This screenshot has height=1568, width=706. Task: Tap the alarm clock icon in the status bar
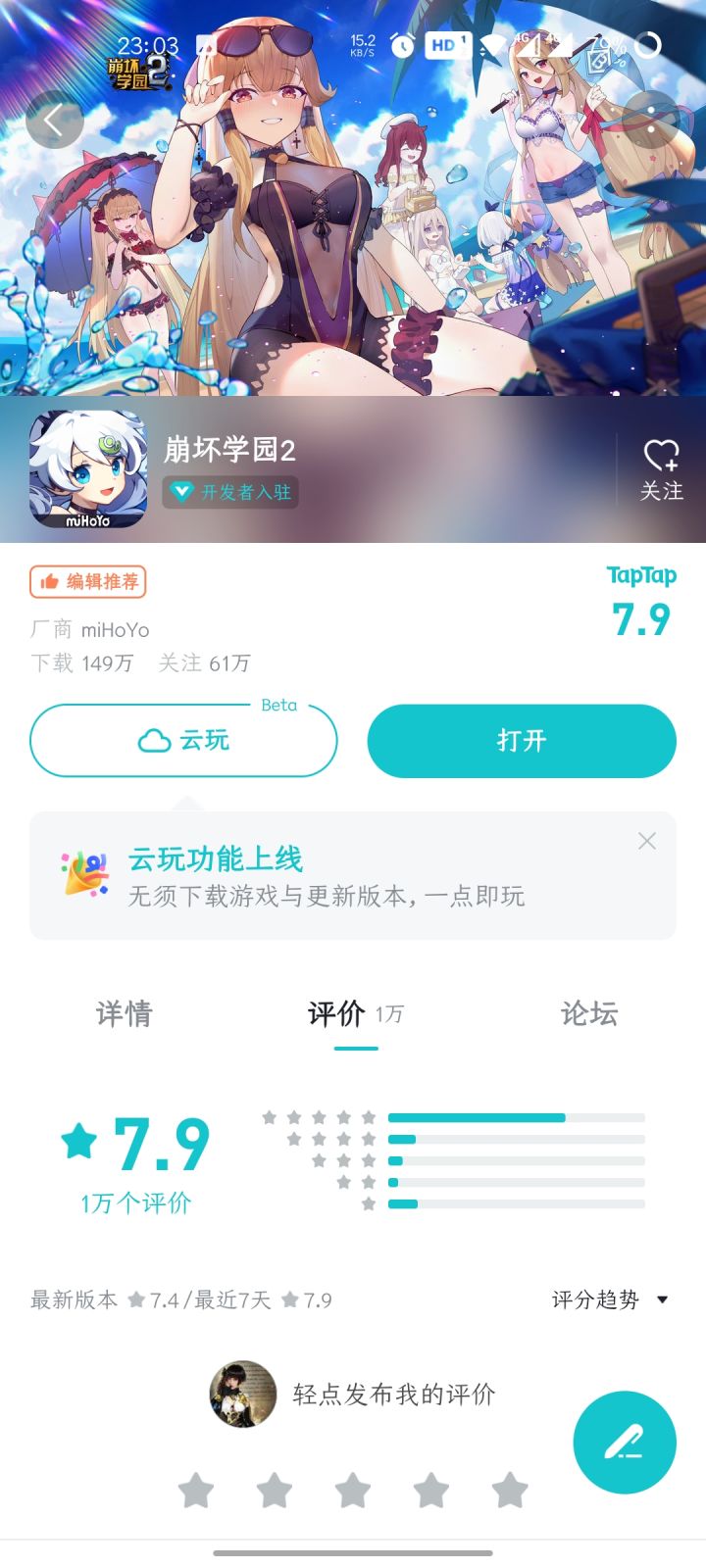[x=402, y=45]
